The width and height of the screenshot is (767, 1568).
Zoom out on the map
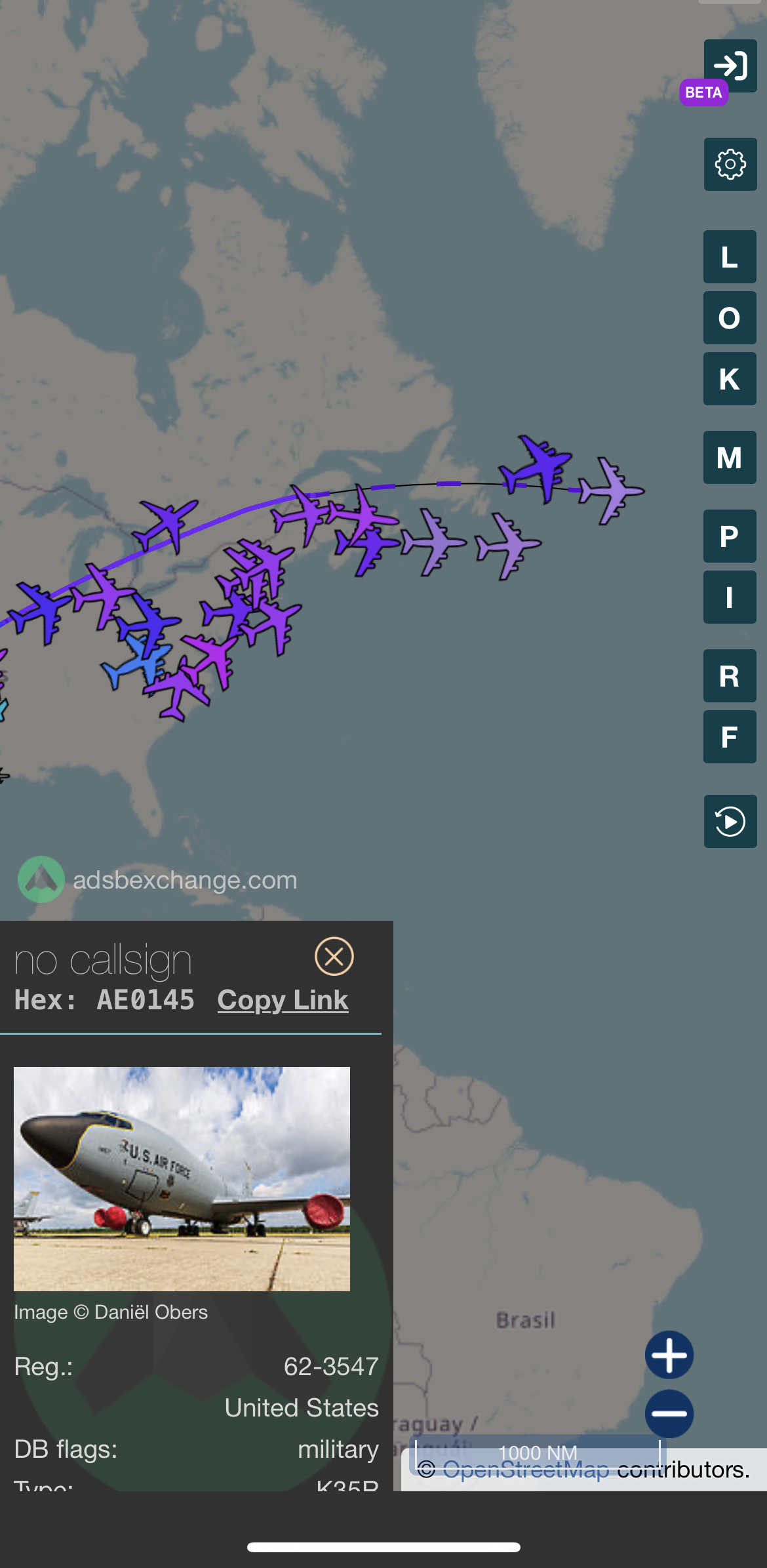[669, 1413]
